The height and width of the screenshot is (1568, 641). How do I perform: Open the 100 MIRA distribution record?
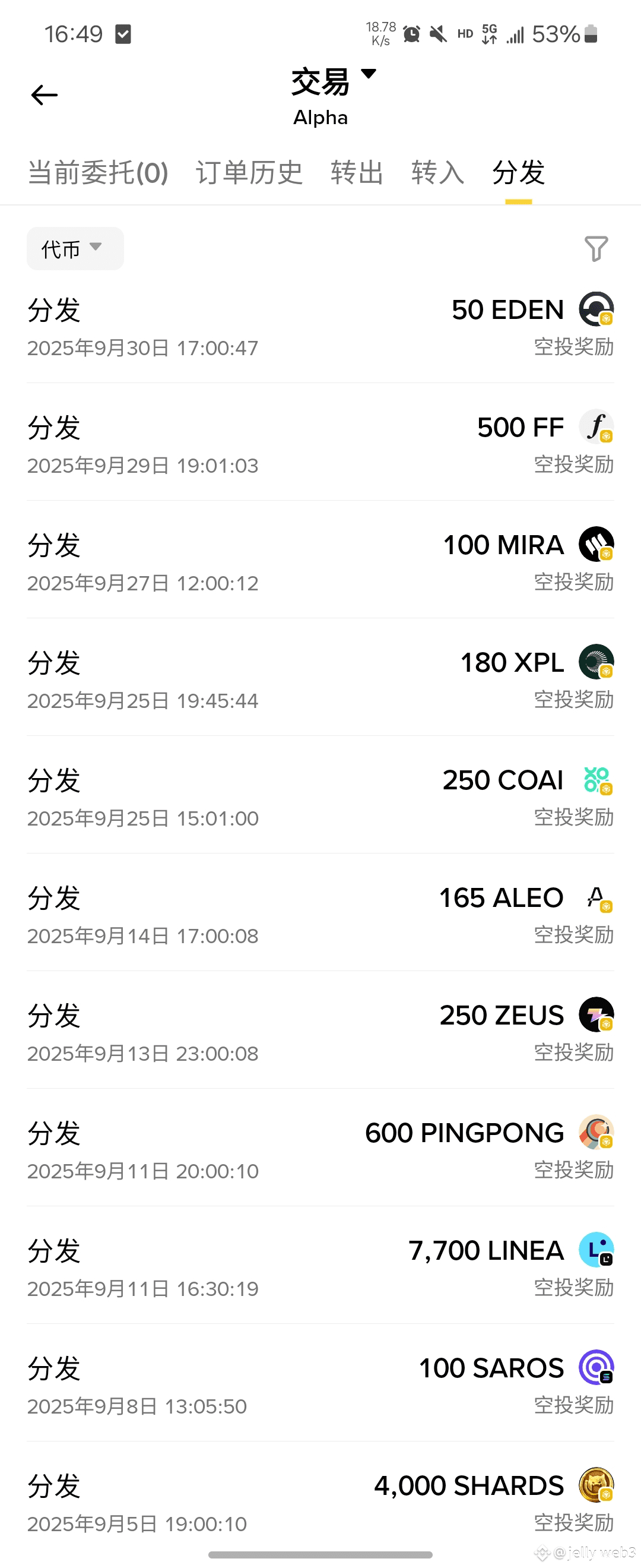[x=320, y=562]
